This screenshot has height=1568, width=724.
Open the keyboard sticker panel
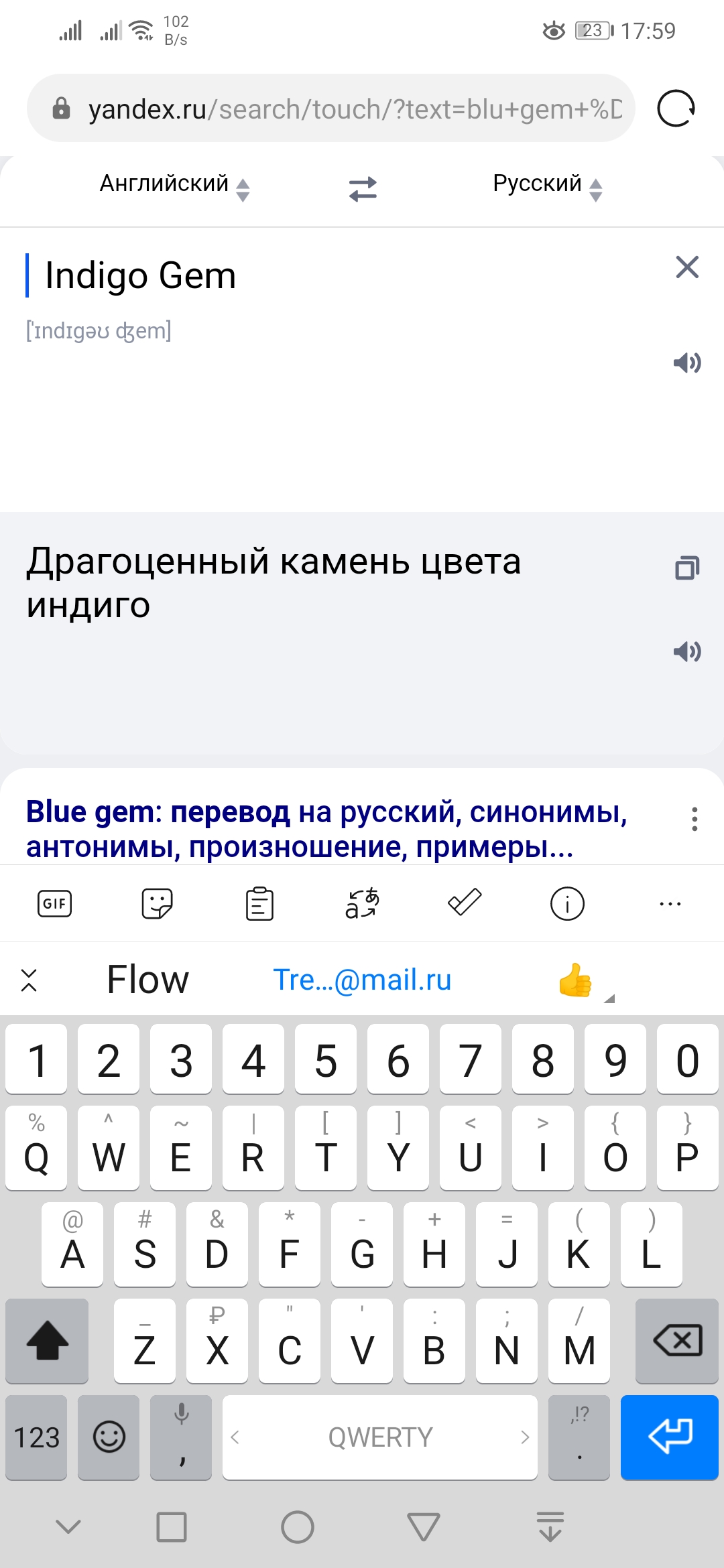click(x=157, y=904)
